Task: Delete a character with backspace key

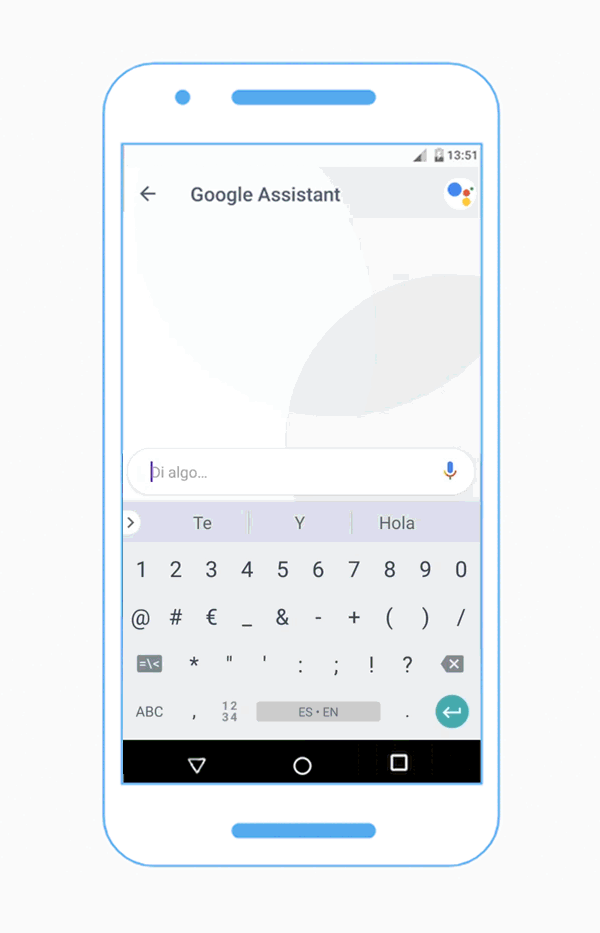Action: tap(452, 664)
